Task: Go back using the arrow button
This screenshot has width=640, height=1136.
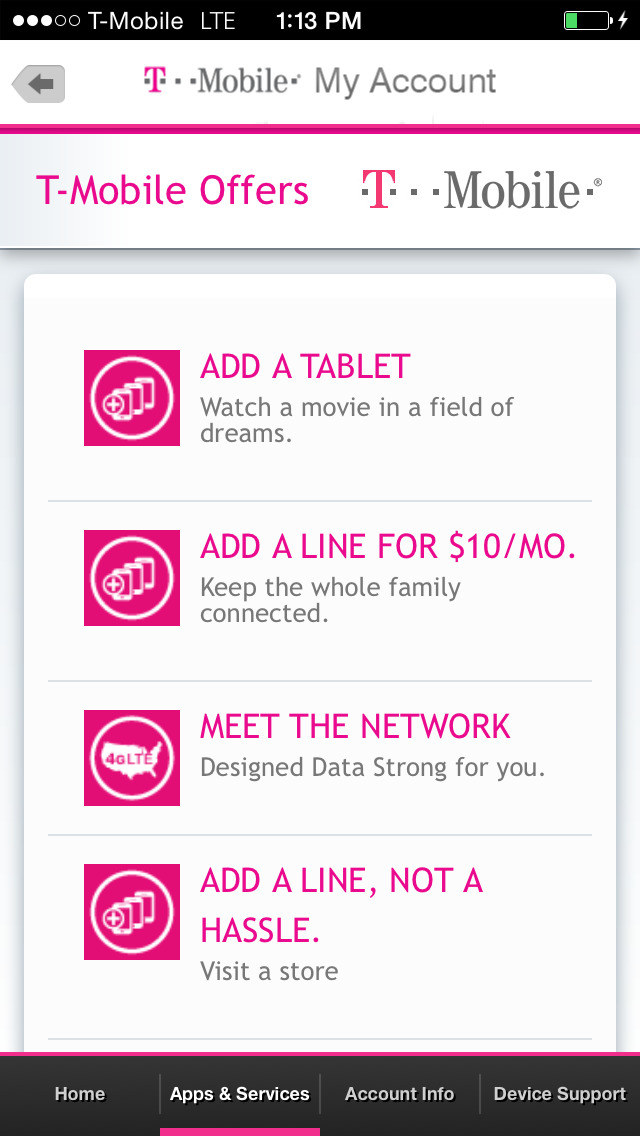Action: coord(39,84)
